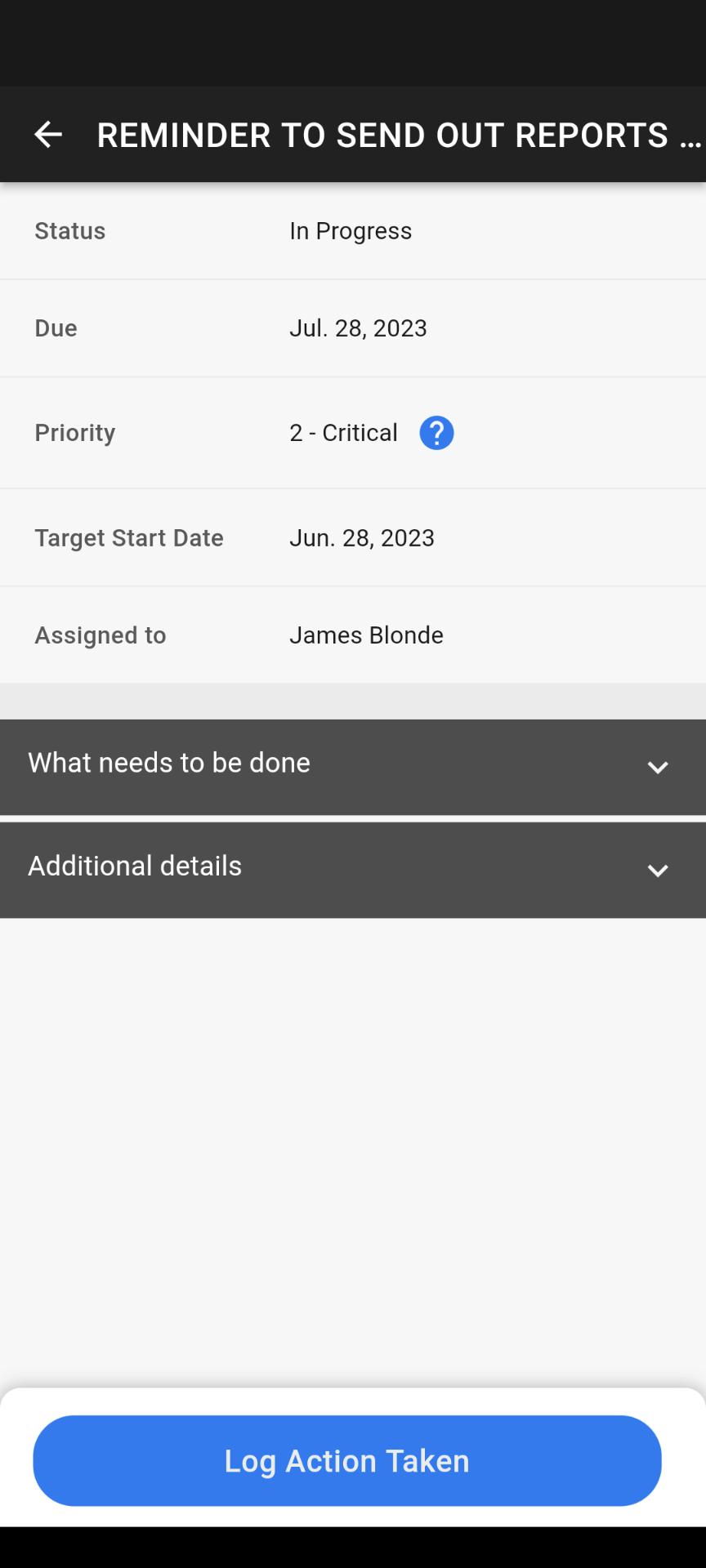Expand the Additional details section
The width and height of the screenshot is (706, 1568).
tap(353, 870)
